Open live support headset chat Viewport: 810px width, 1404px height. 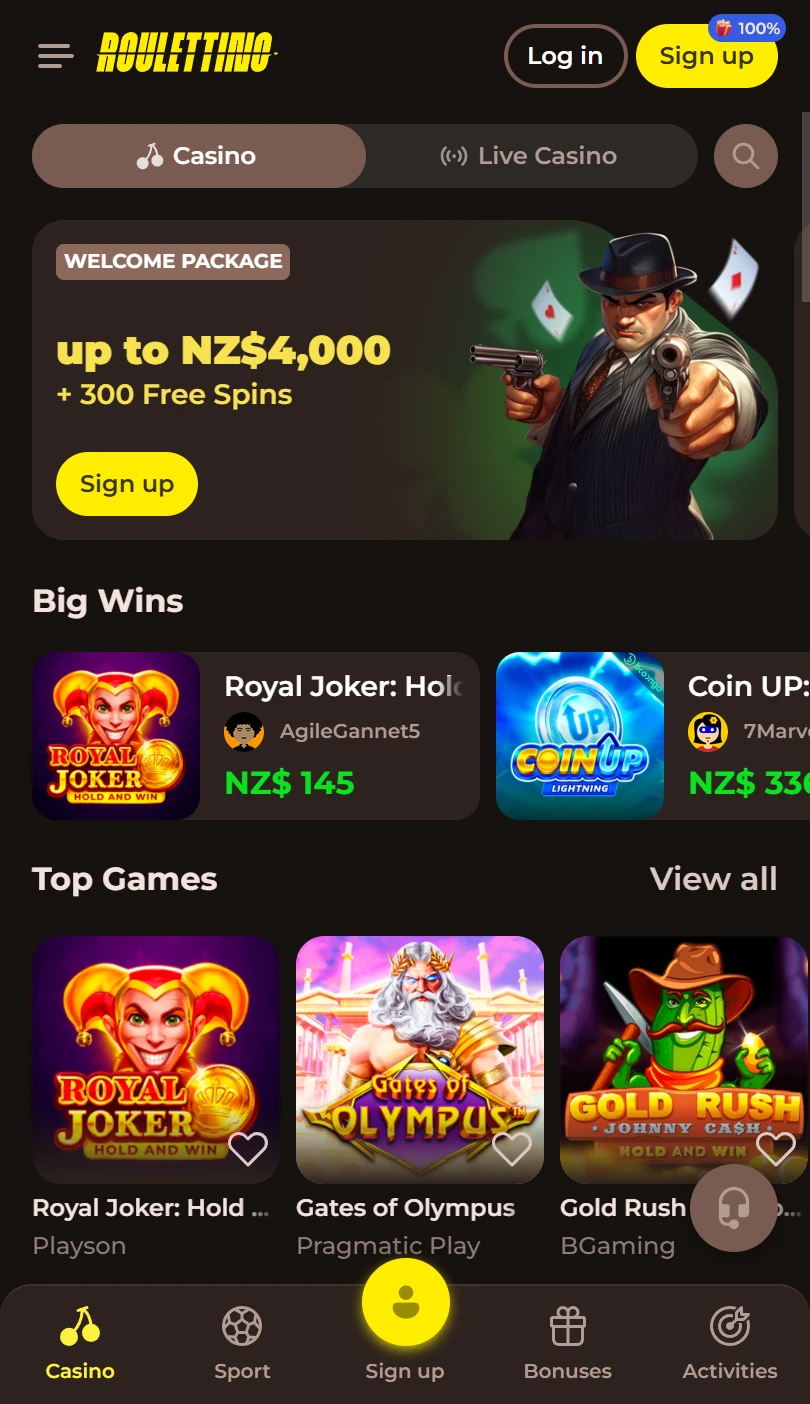[733, 1208]
